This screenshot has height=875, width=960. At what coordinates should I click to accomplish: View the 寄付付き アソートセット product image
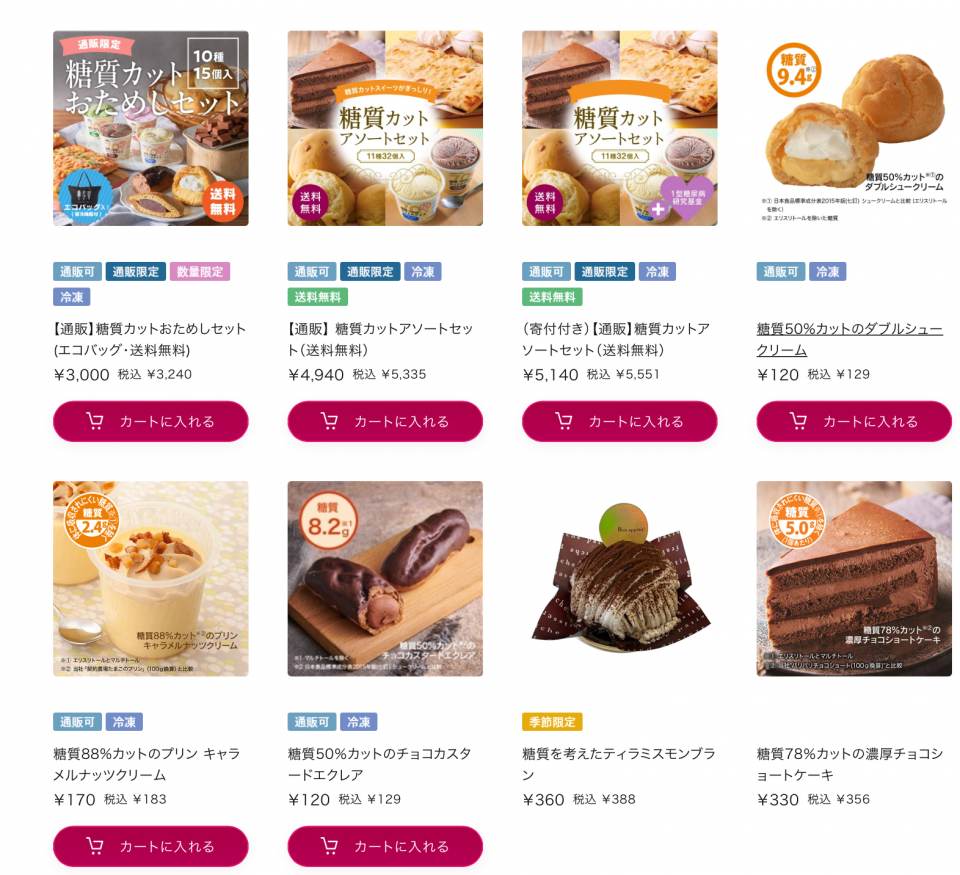pyautogui.click(x=619, y=128)
